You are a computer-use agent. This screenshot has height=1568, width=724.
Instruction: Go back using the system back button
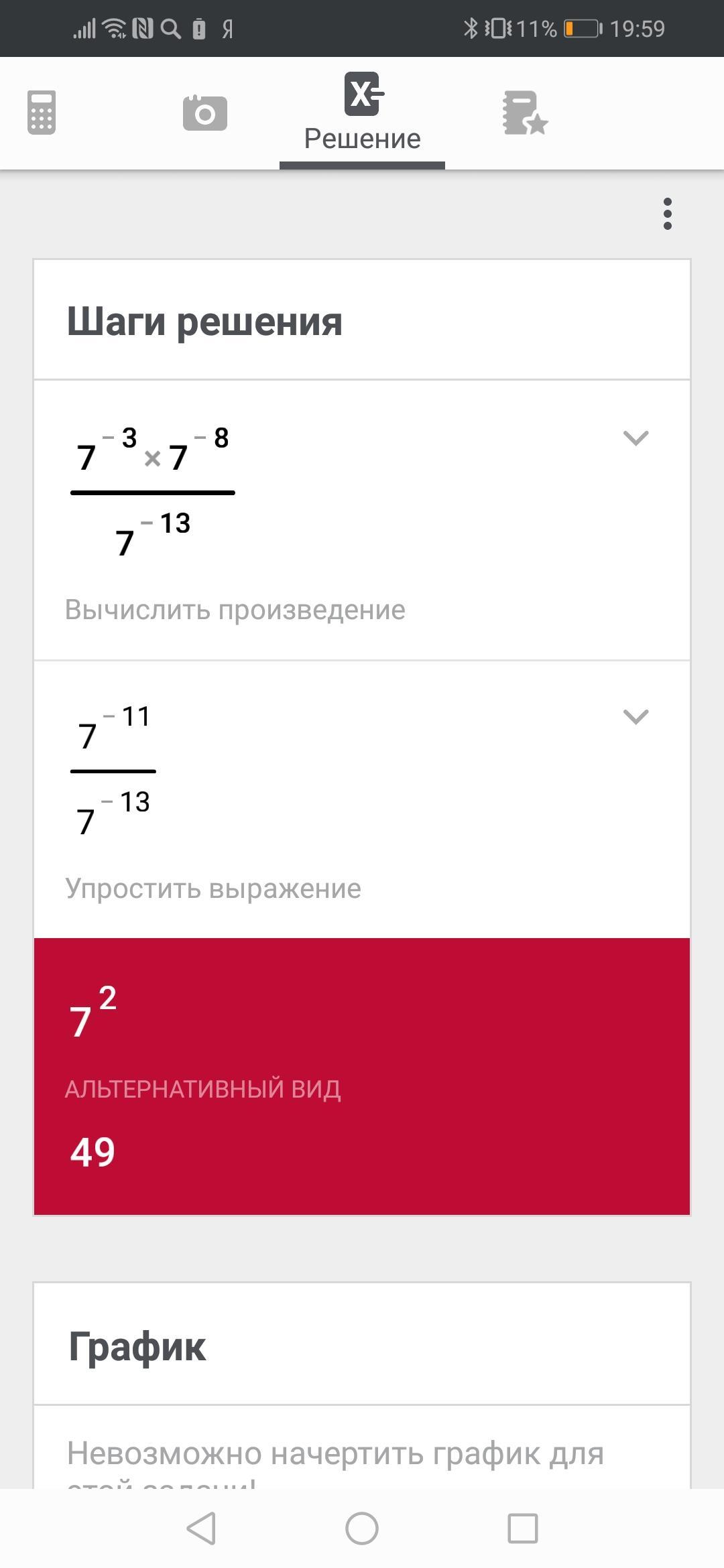point(200,1528)
